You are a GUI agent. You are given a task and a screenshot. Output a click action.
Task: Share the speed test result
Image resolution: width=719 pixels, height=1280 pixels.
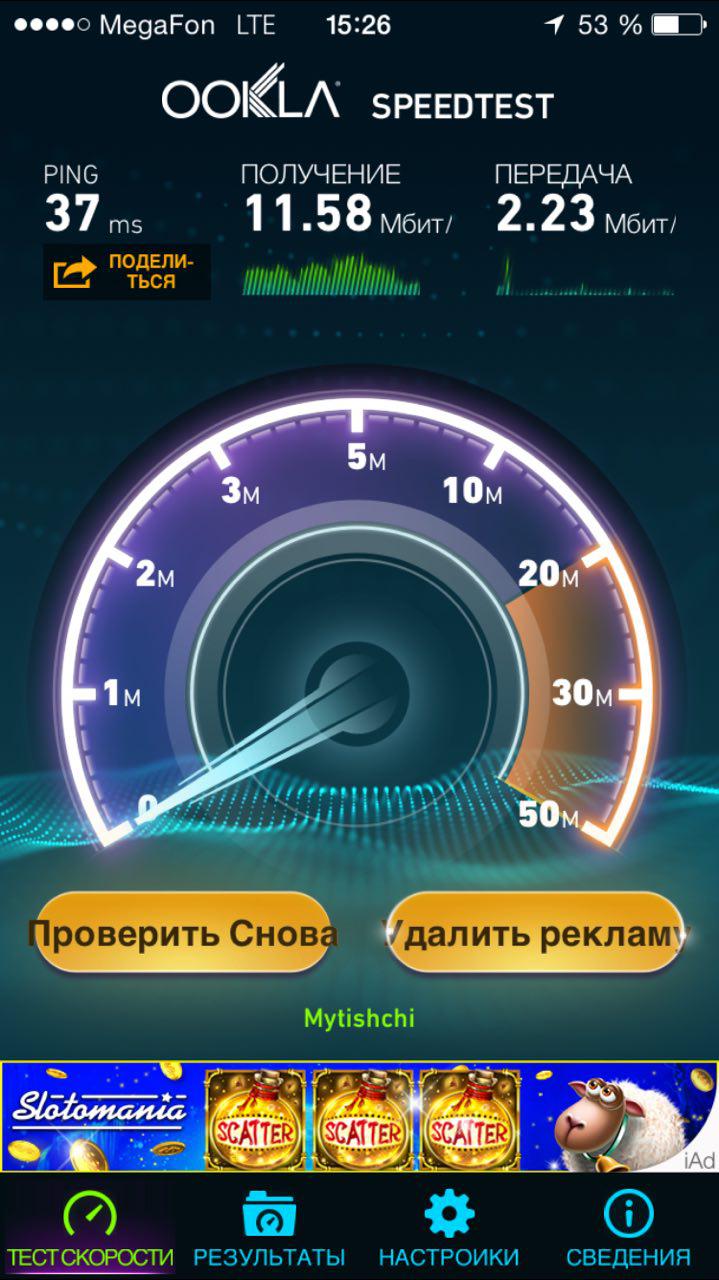[126, 272]
